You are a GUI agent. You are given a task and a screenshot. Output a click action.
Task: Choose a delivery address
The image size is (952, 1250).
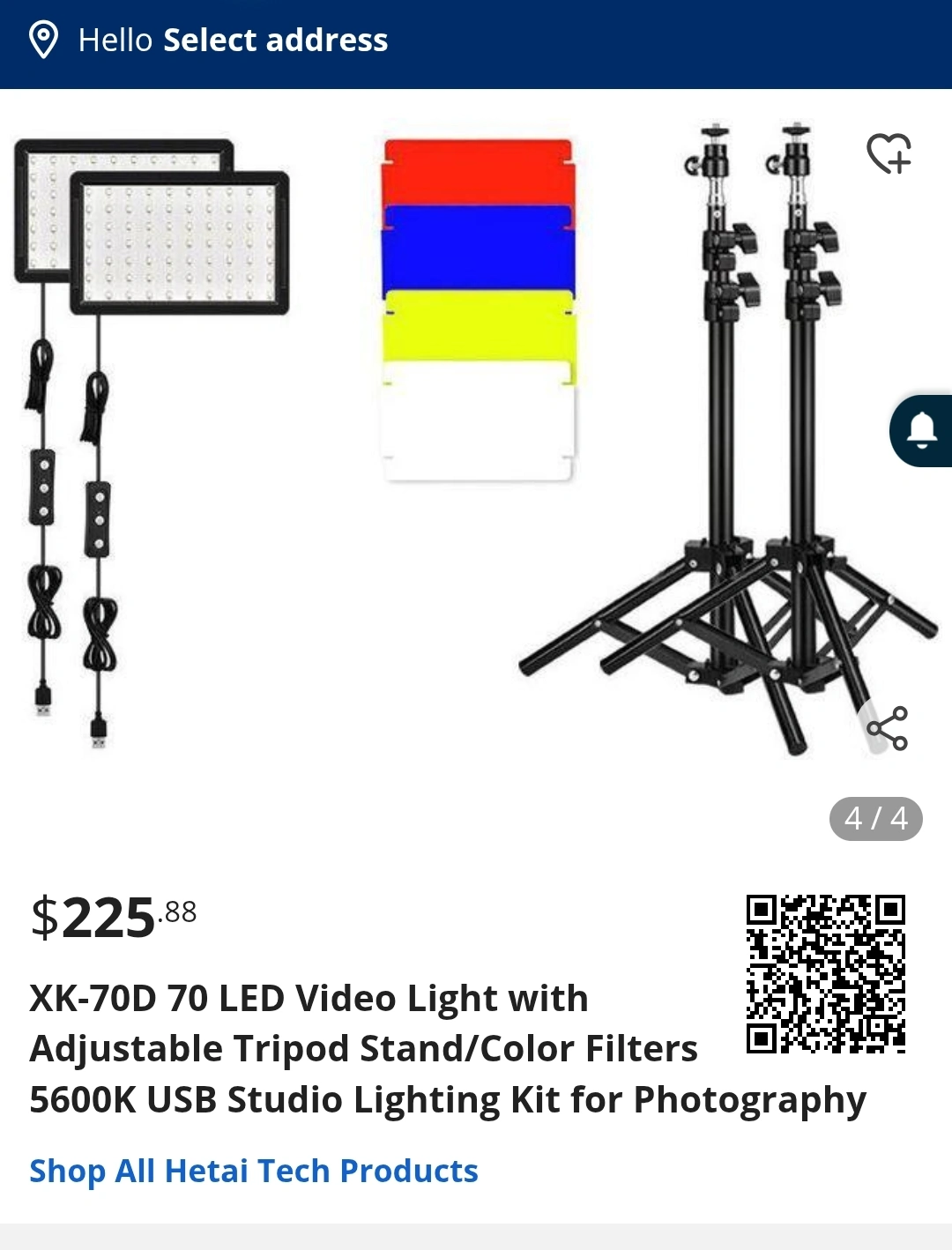point(233,41)
